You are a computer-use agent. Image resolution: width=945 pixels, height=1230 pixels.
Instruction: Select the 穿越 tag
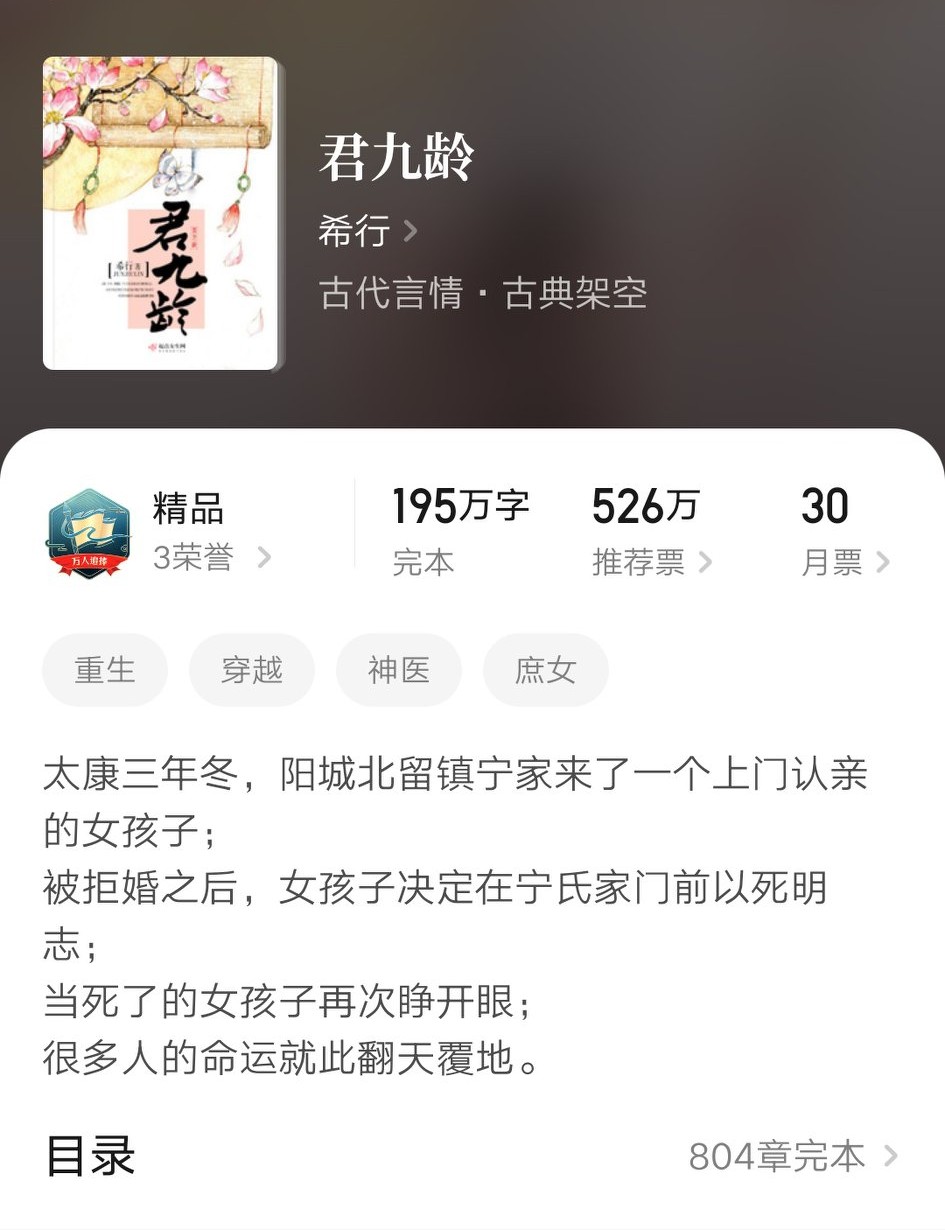pos(251,670)
